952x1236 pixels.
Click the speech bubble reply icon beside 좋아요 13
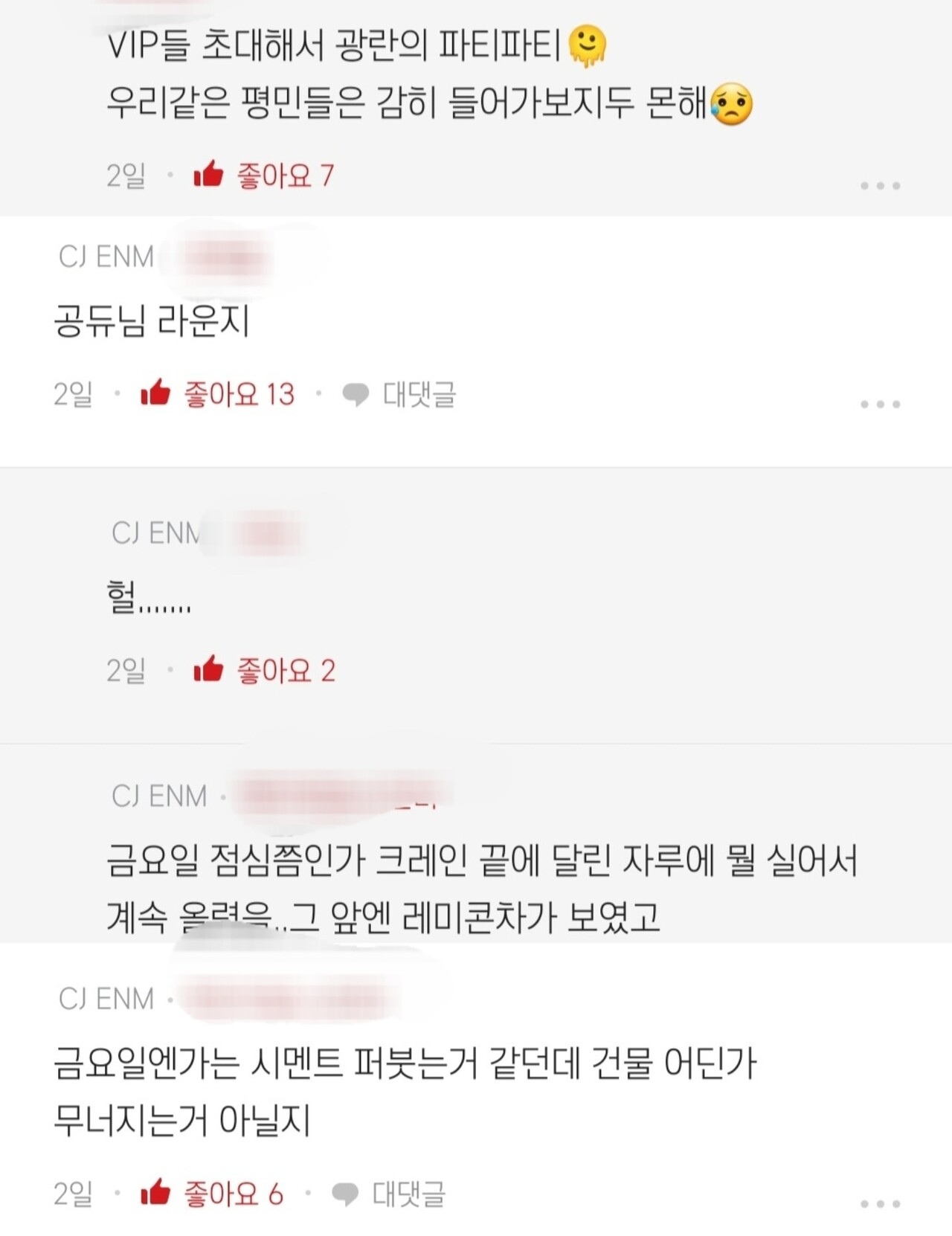[x=356, y=395]
